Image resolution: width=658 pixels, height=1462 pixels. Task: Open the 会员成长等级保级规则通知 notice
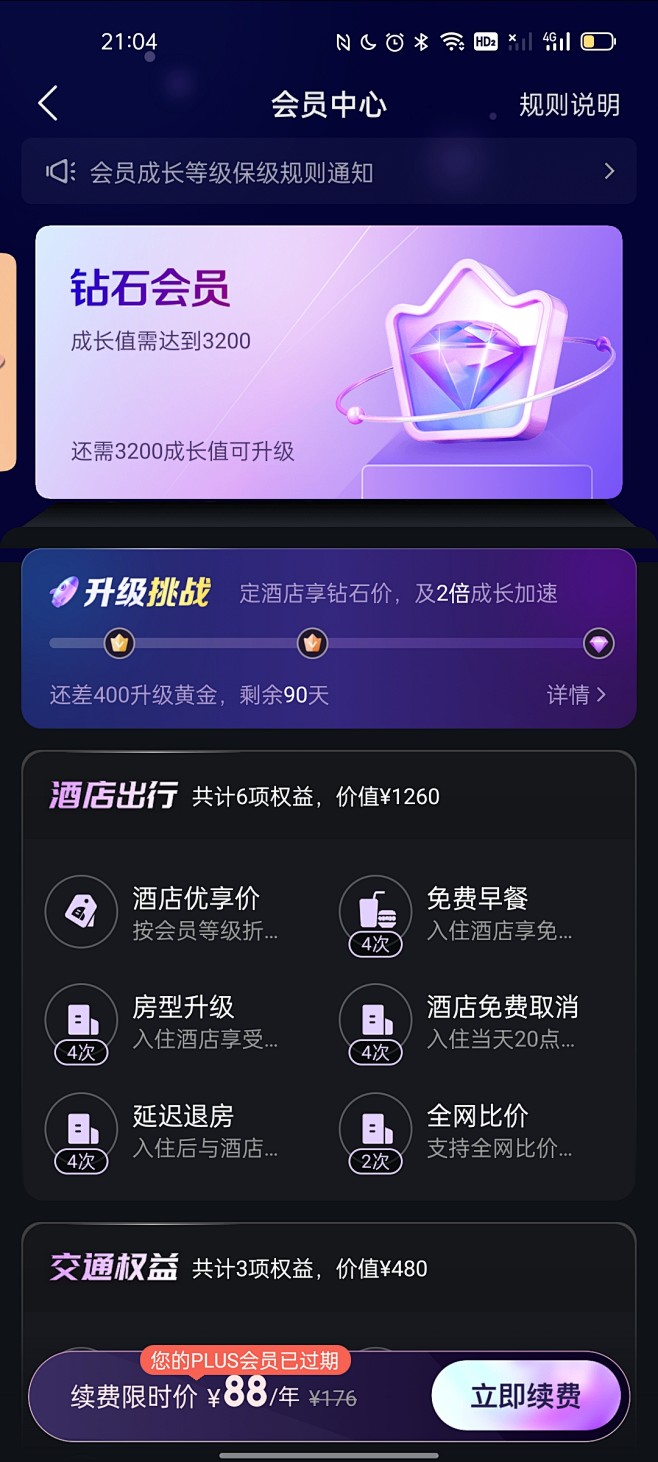(x=329, y=172)
